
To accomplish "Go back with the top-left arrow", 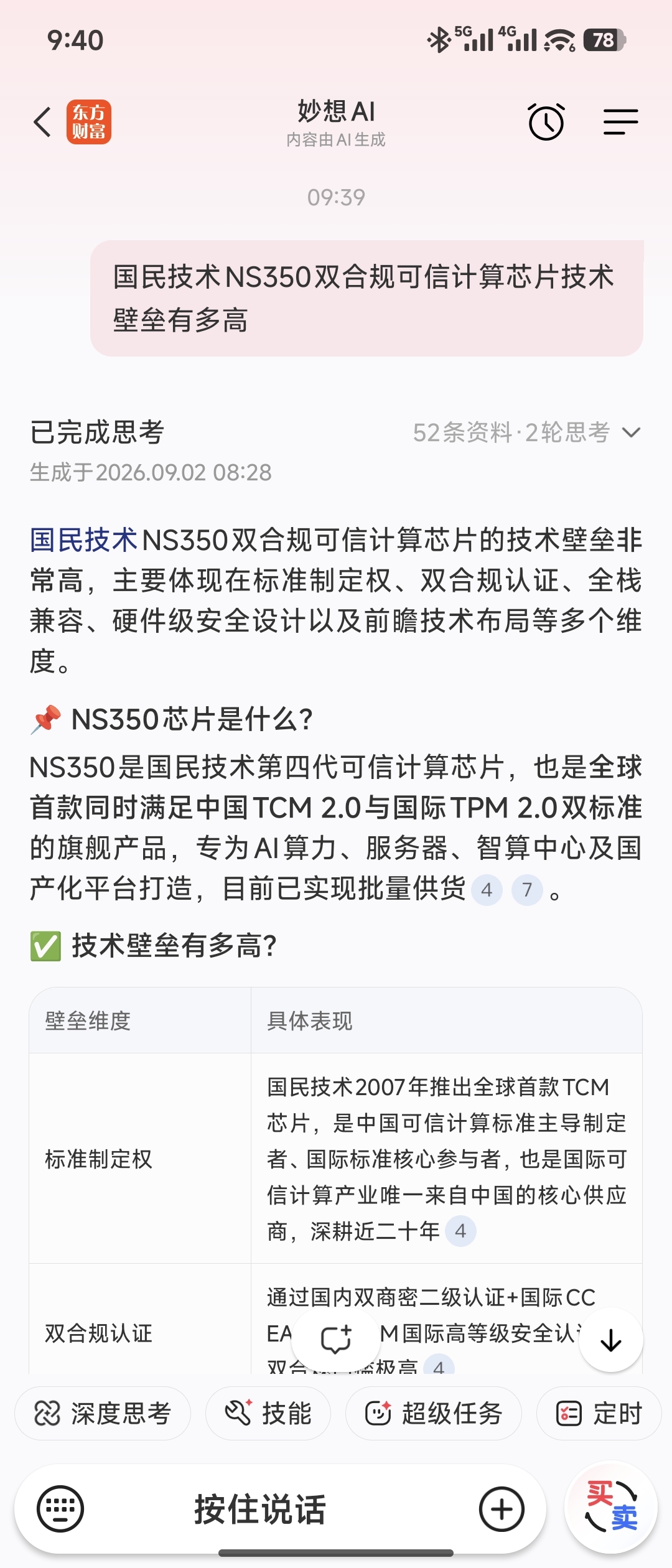I will (x=42, y=122).
